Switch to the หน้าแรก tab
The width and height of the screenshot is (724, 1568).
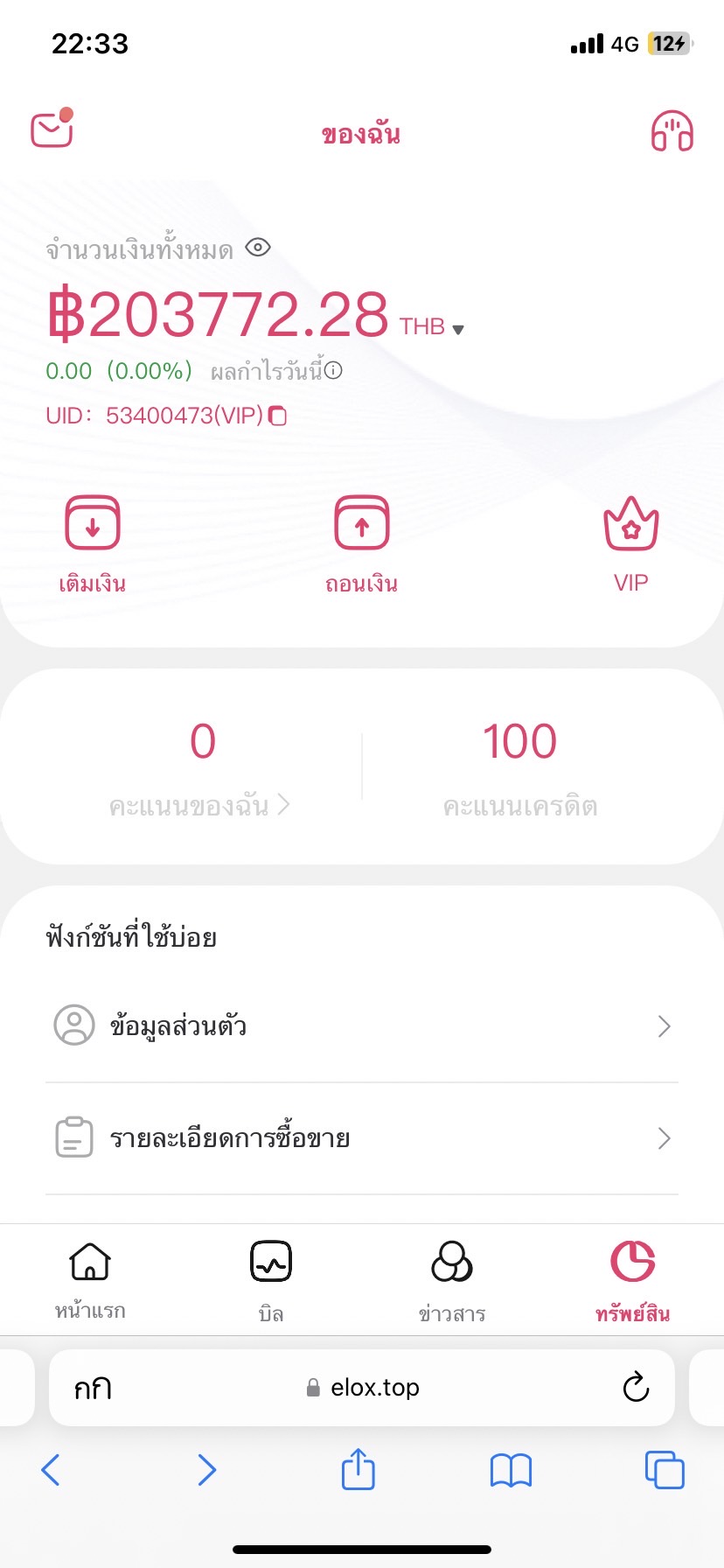point(90,1280)
